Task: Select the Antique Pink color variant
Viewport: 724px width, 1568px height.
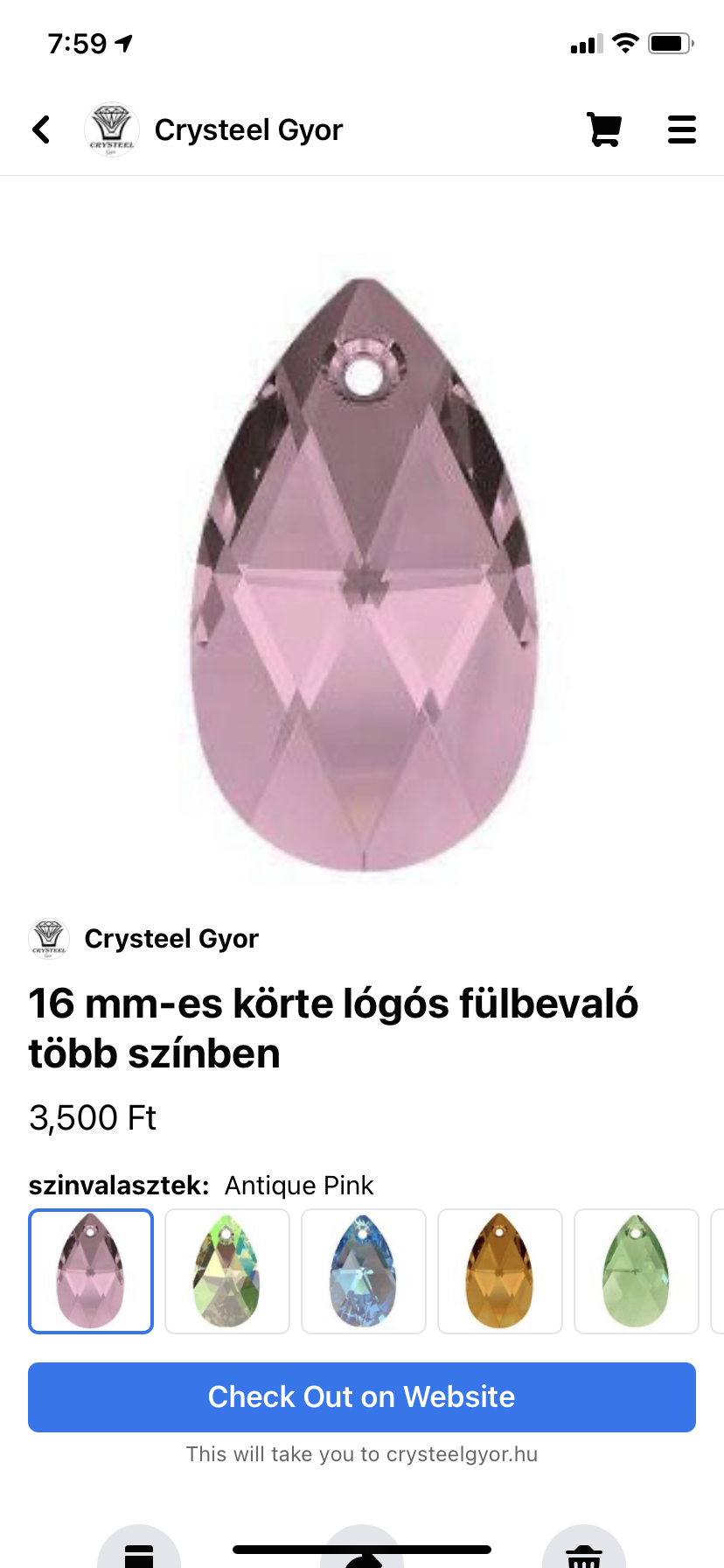Action: point(91,1270)
